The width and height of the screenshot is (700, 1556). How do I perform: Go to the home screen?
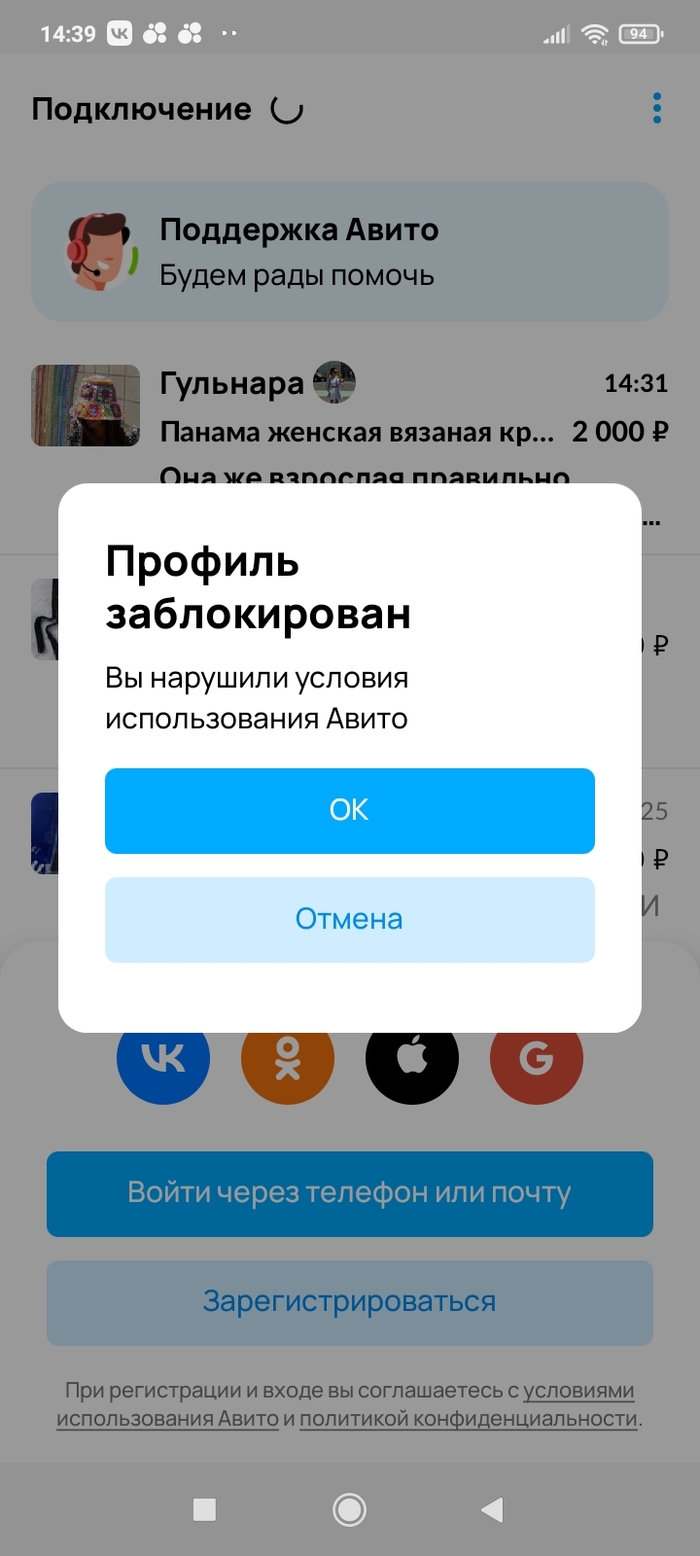click(349, 1510)
